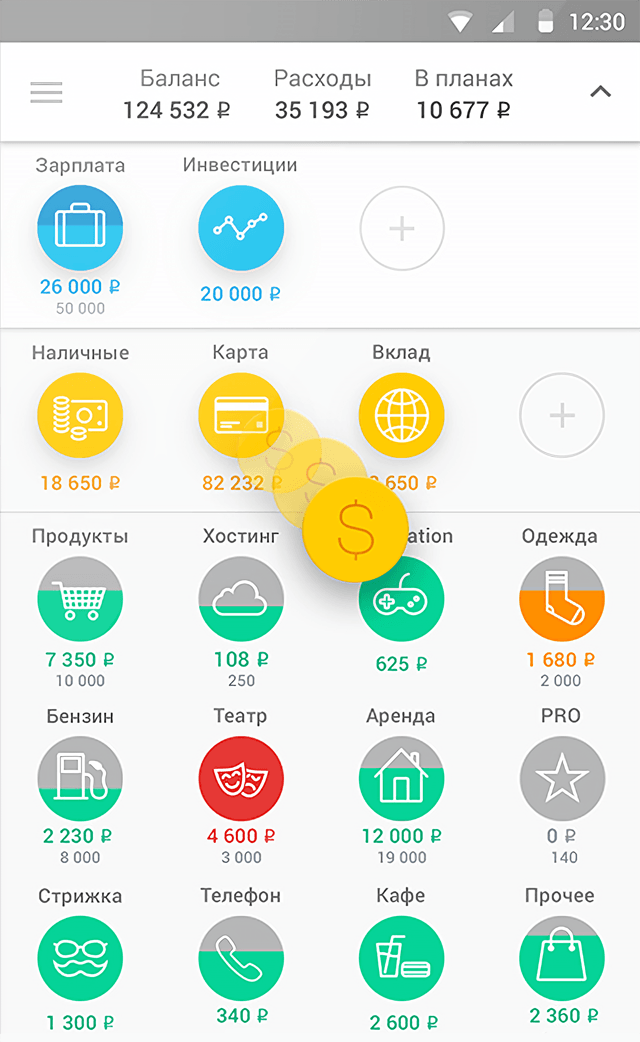Open the Театр expense category
The width and height of the screenshot is (640, 1042).
(x=241, y=779)
